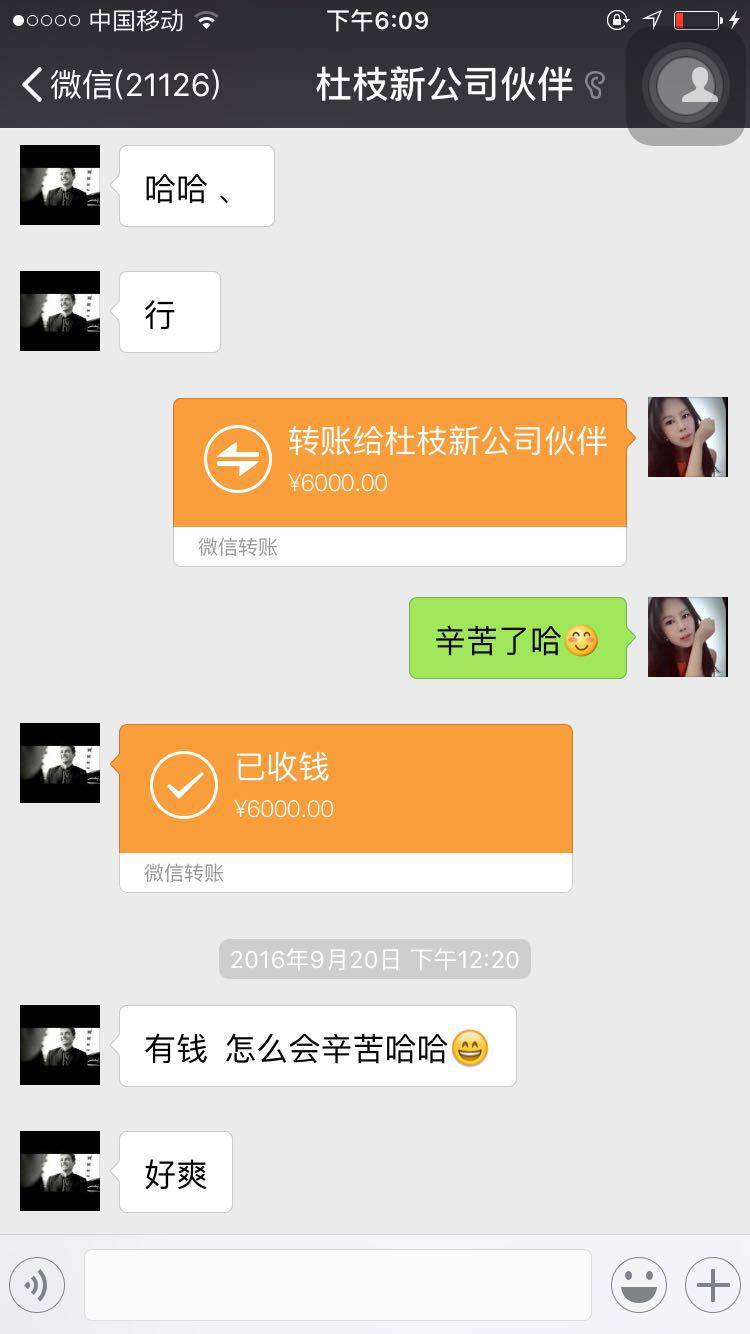Tap the message text input field
Screen dimensions: 750x1334
pyautogui.click(x=338, y=1284)
